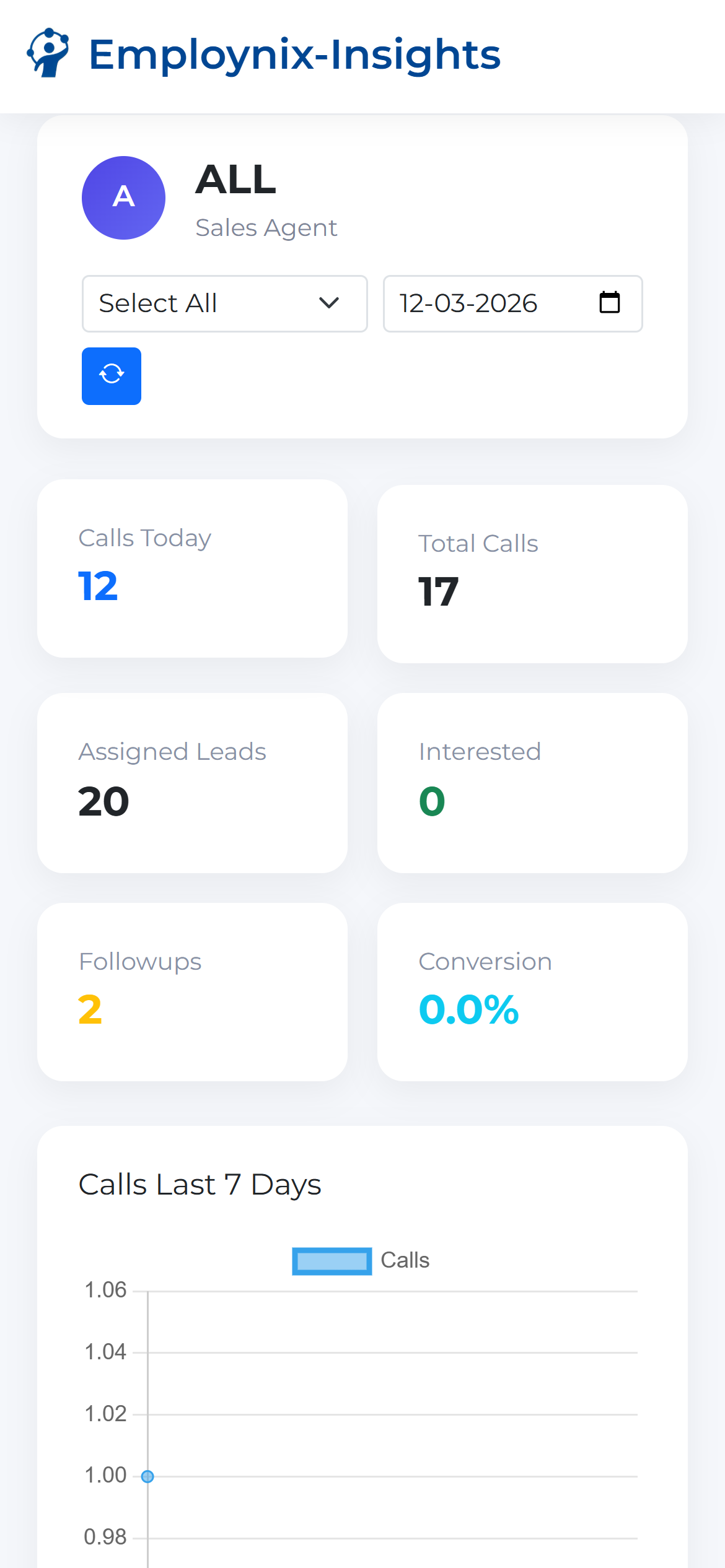Click the Interested stat card

click(x=532, y=782)
